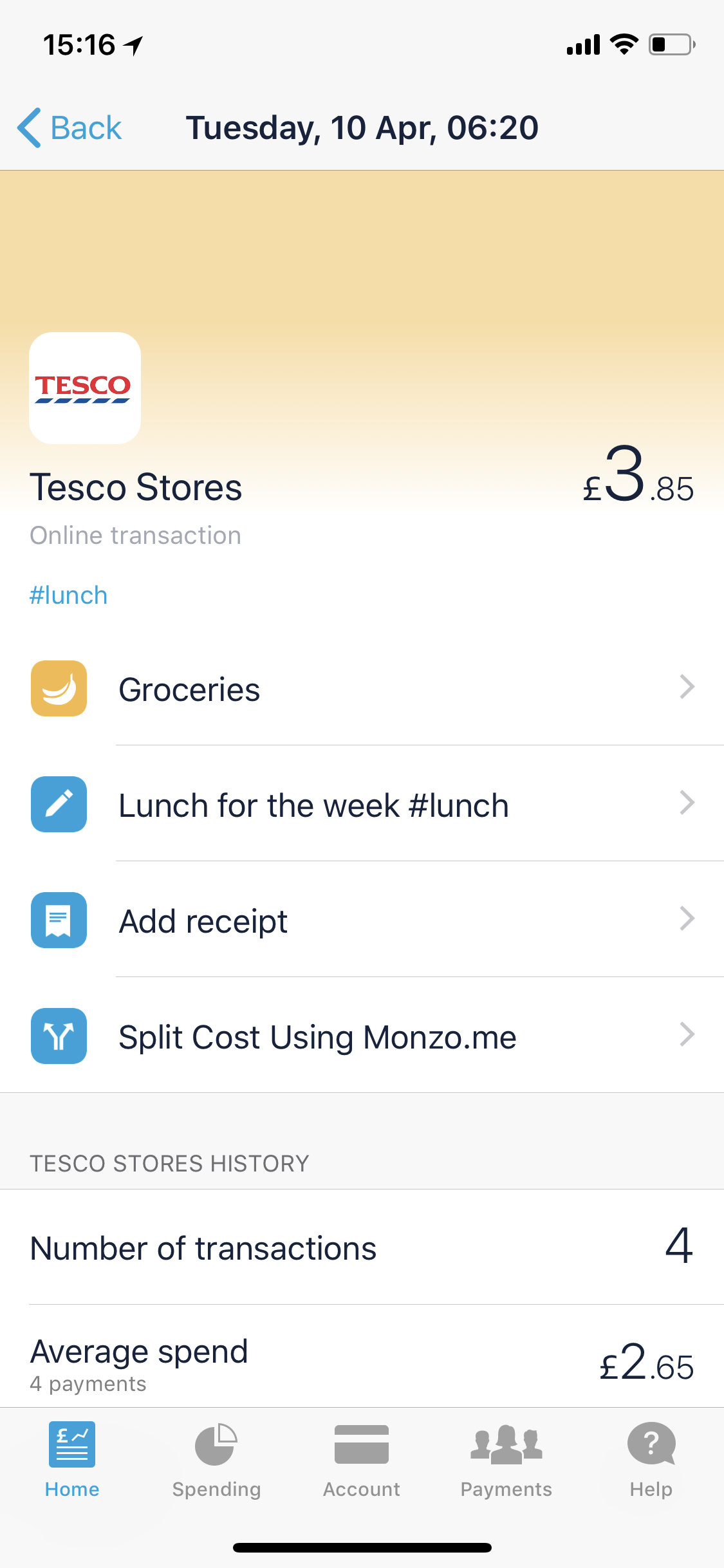The width and height of the screenshot is (724, 1568).
Task: Switch to the Home tab
Action: pyautogui.click(x=72, y=1460)
